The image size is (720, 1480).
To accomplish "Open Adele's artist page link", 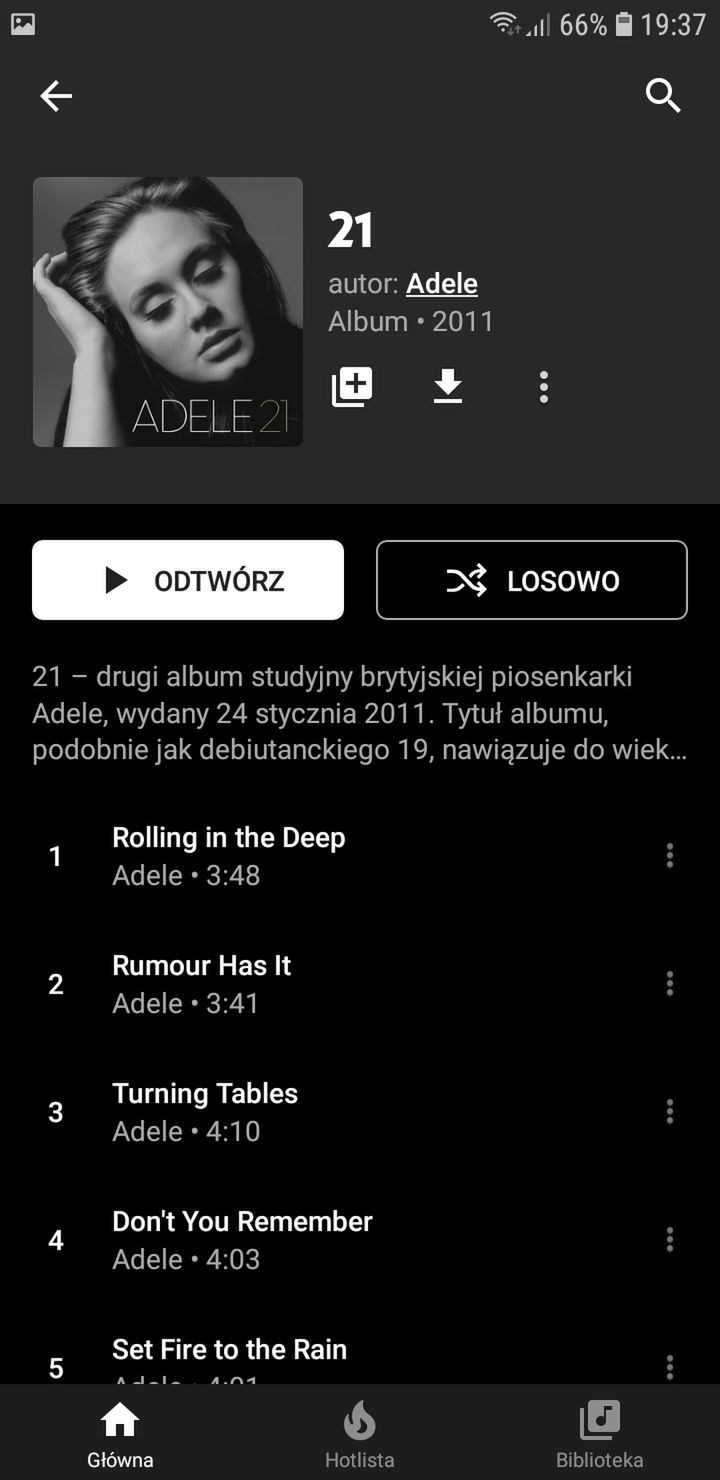I will point(442,283).
